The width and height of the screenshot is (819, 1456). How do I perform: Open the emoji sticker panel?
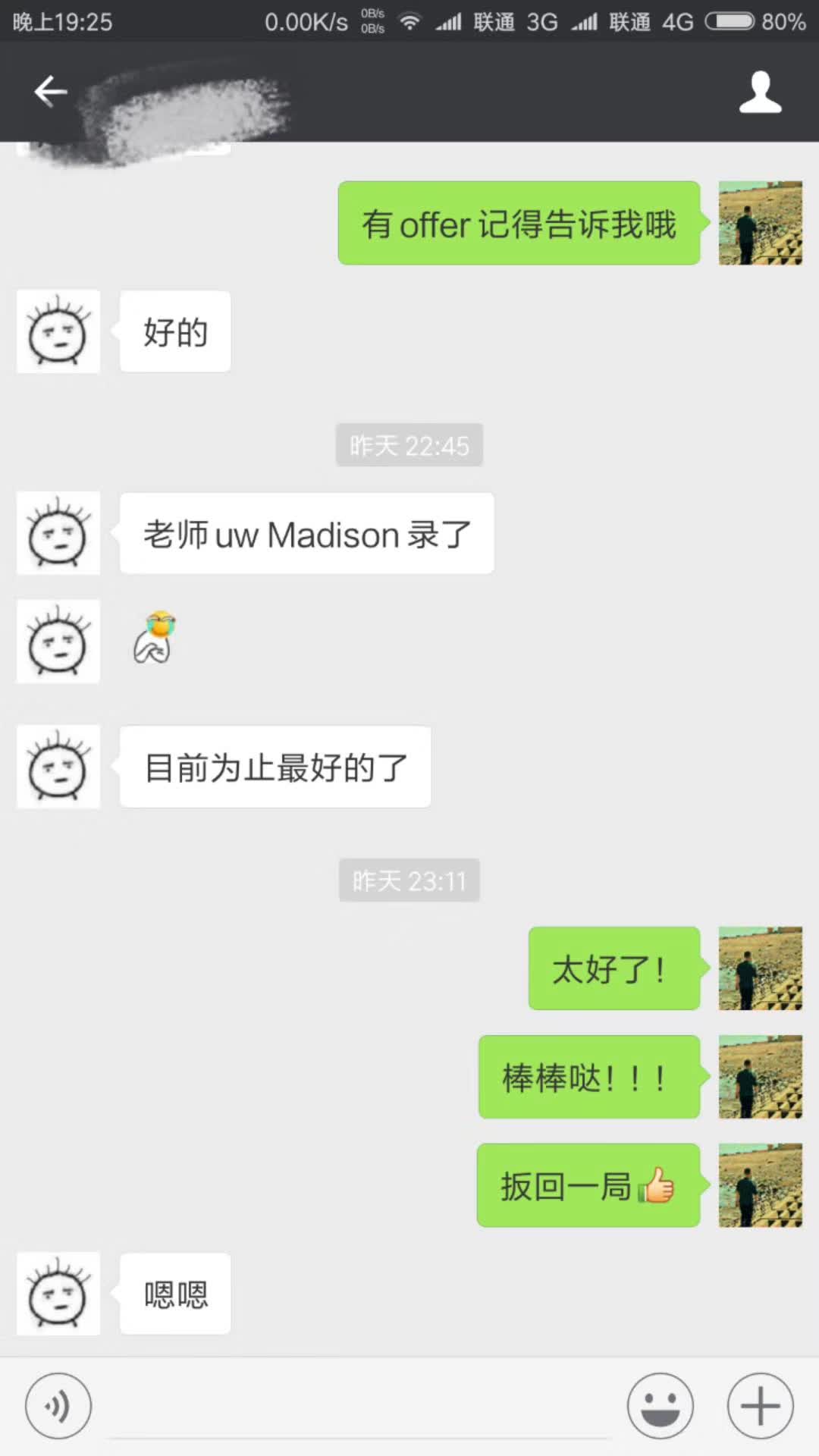[x=660, y=1406]
